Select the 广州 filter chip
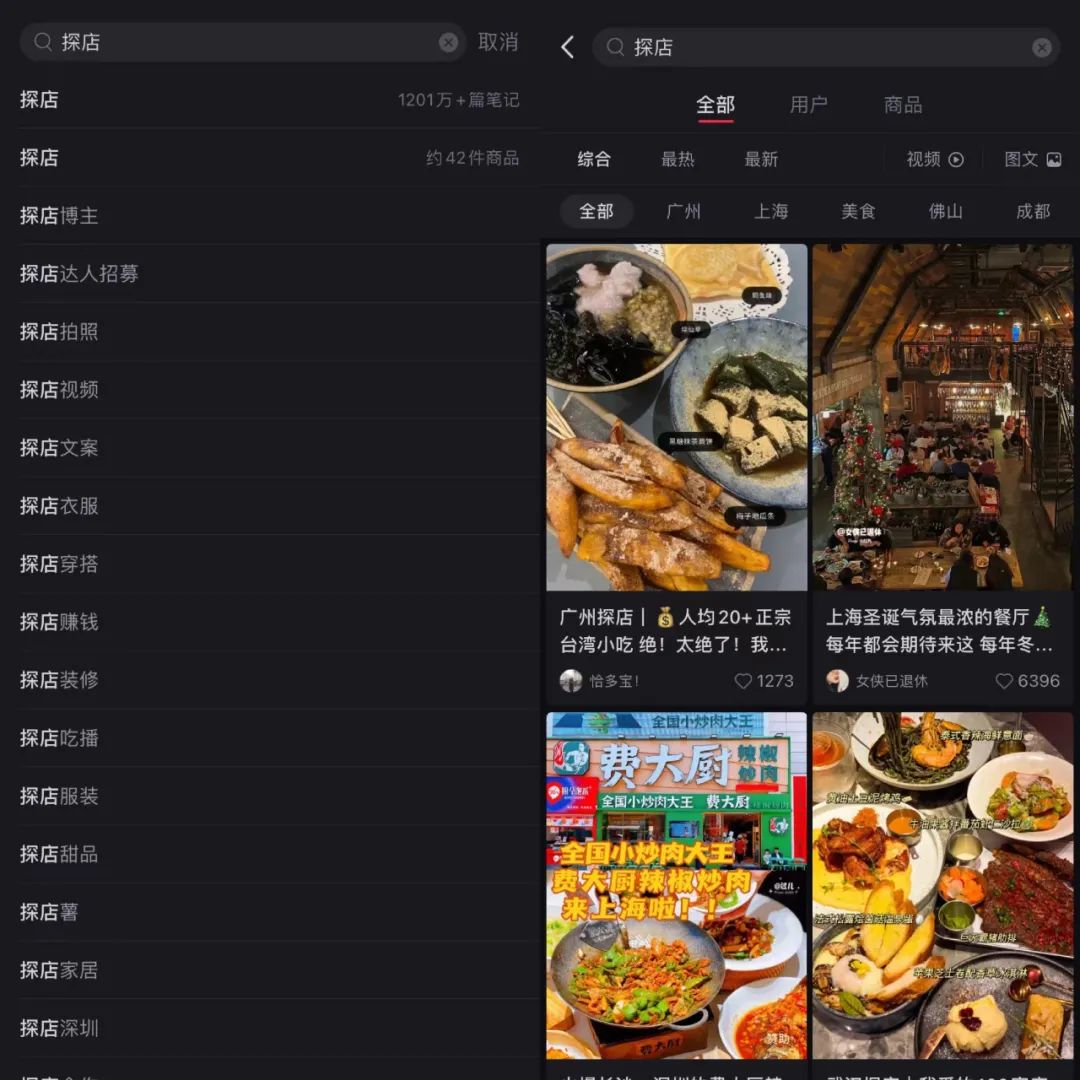Screen dimensions: 1080x1080 coord(684,211)
